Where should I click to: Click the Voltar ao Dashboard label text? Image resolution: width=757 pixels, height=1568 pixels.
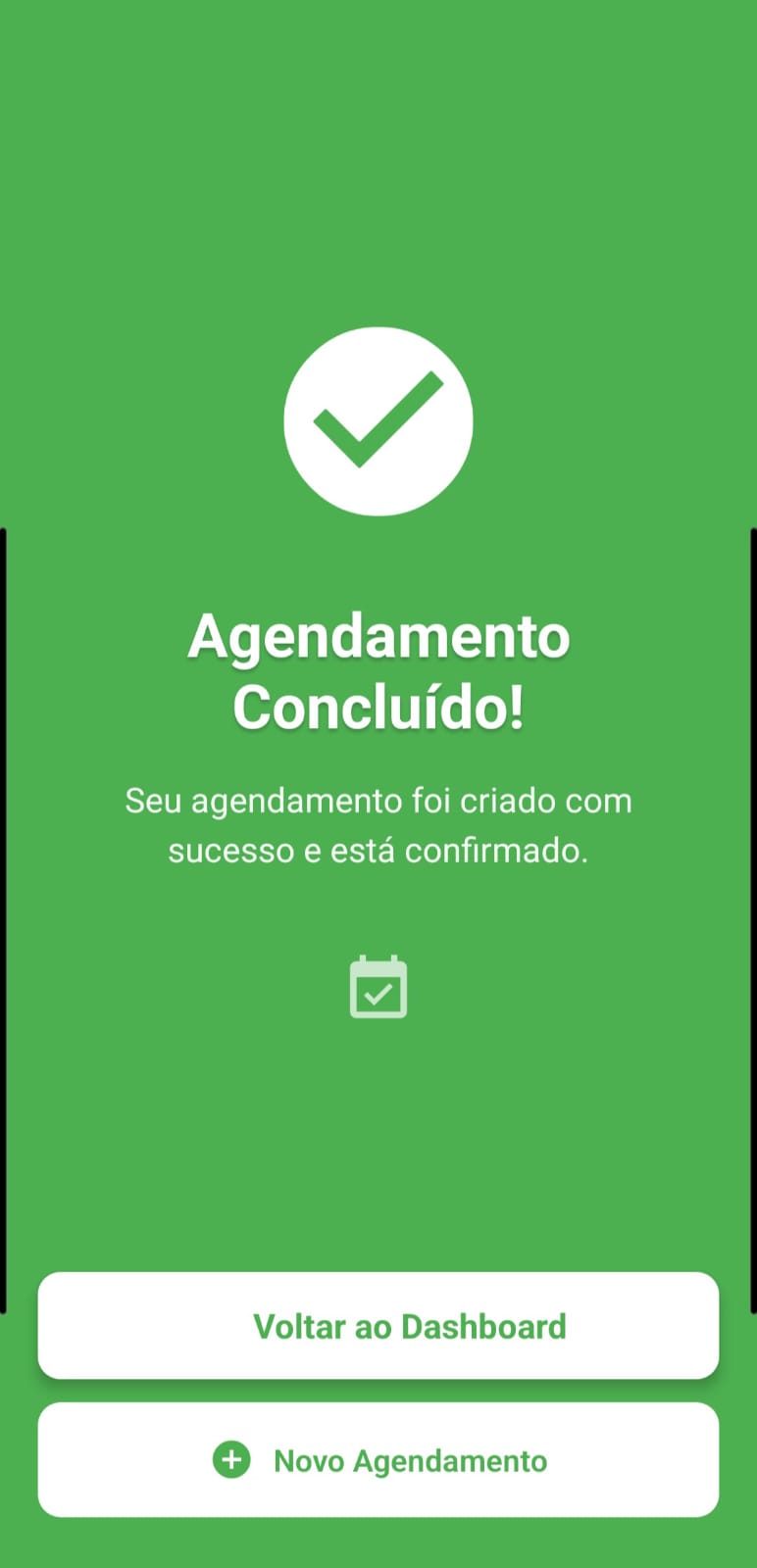point(409,1326)
